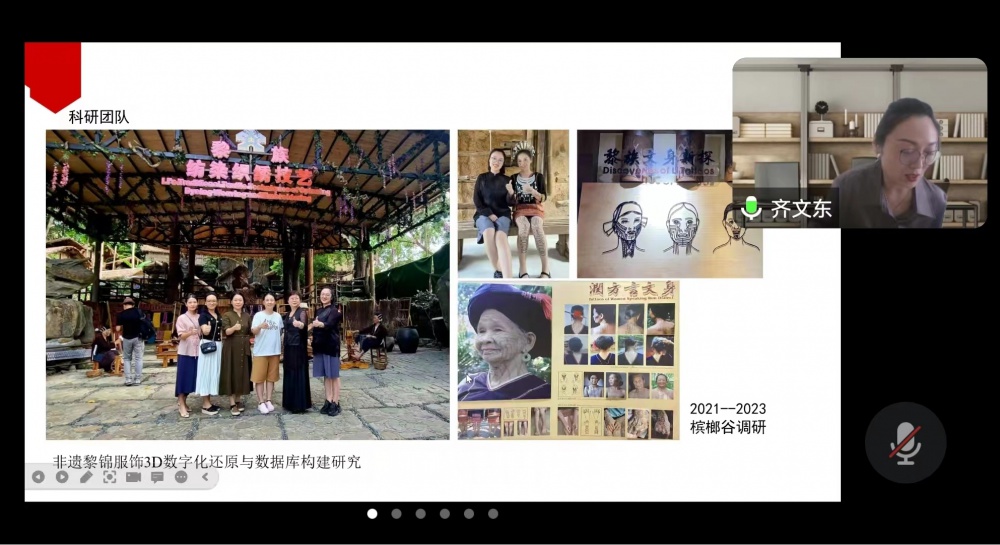Go to the last page indicator dot
Viewport: 1000px width, 545px height.
[x=493, y=514]
